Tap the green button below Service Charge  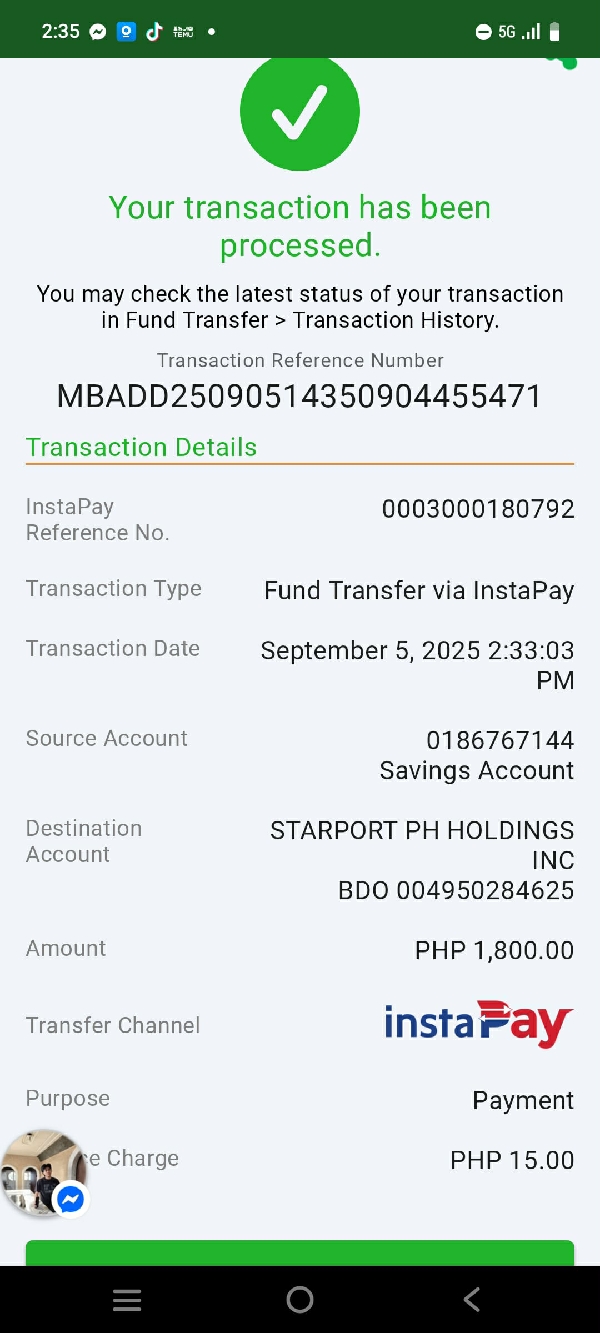click(300, 1253)
